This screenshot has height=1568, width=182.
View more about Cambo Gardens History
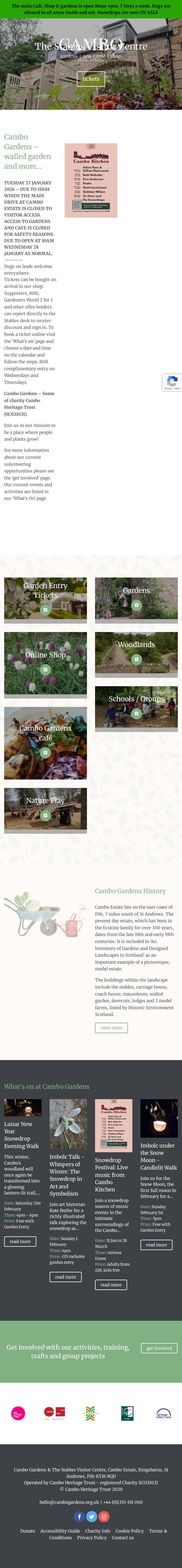(111, 1027)
